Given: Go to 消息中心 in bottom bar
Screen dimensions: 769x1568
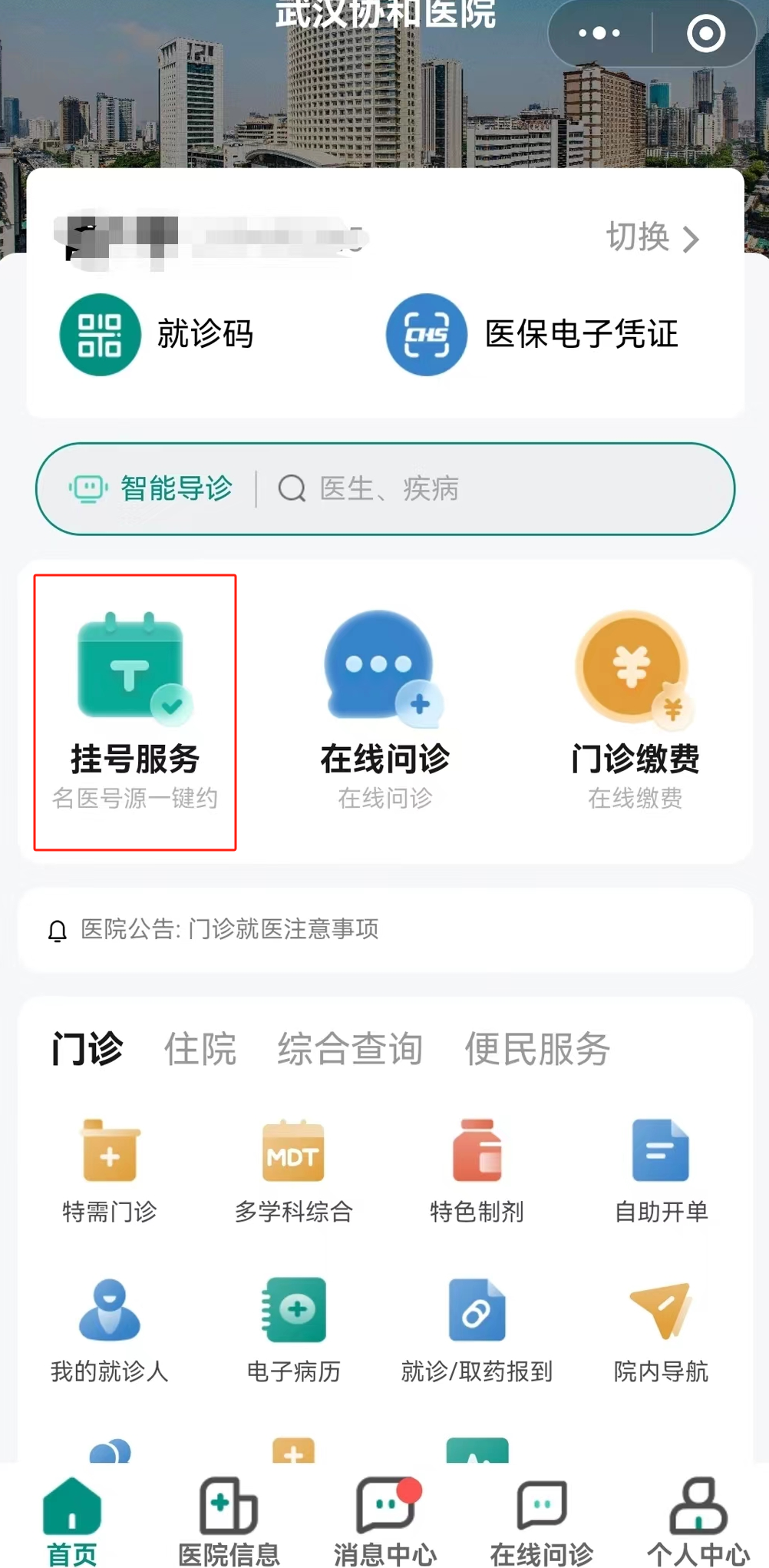Looking at the screenshot, I should tap(385, 1521).
